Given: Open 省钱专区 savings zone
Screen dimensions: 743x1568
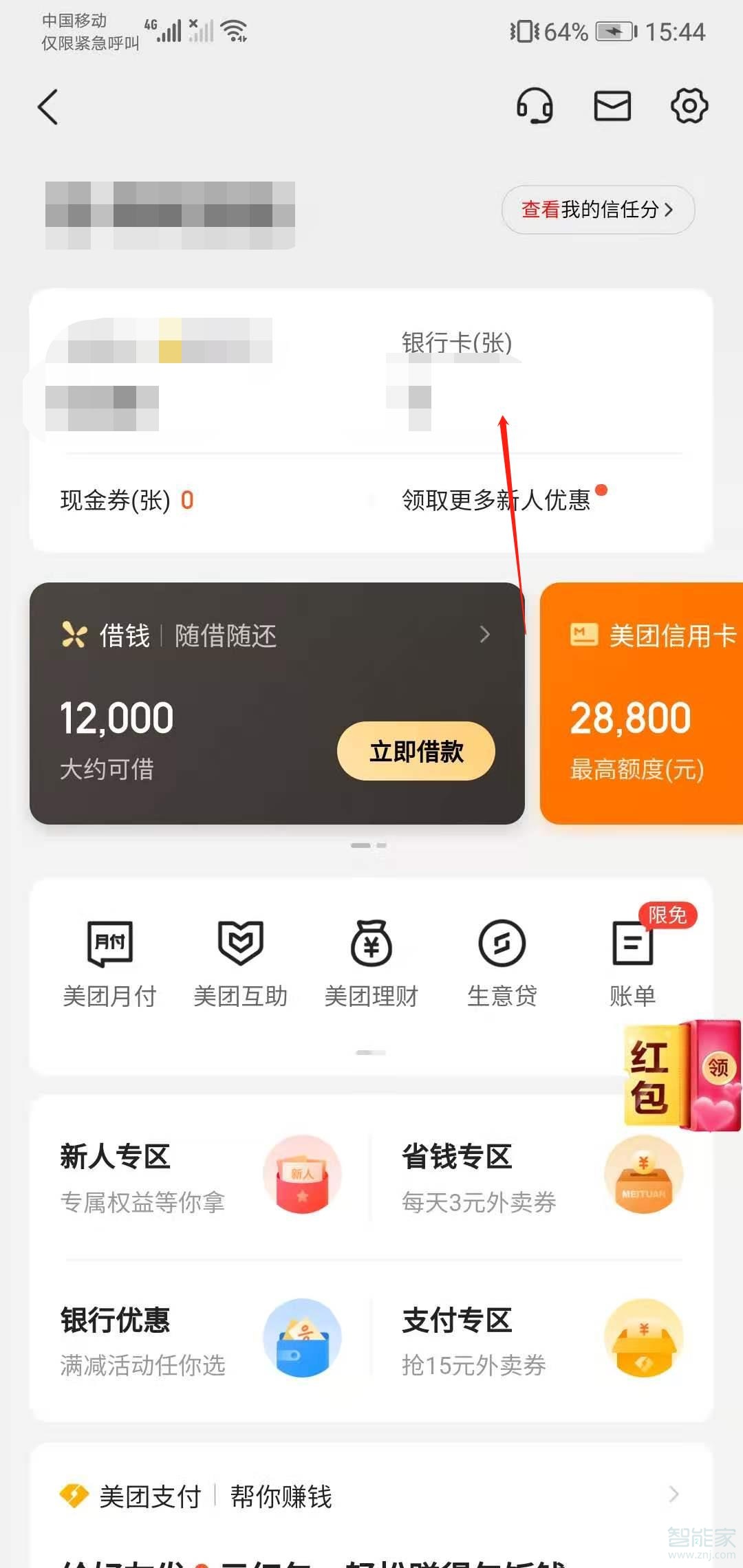Looking at the screenshot, I should (541, 1177).
